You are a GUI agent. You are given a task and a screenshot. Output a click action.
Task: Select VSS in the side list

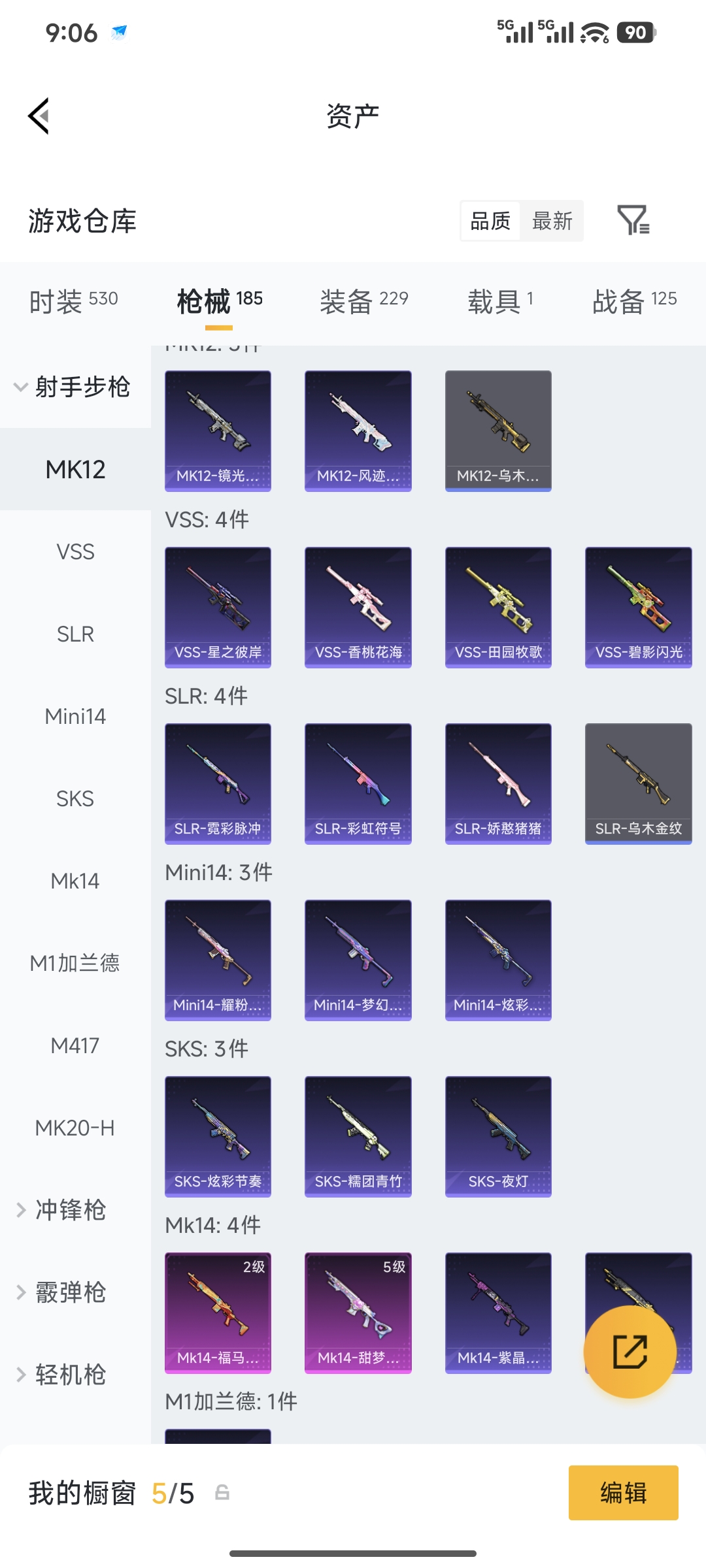(x=75, y=552)
